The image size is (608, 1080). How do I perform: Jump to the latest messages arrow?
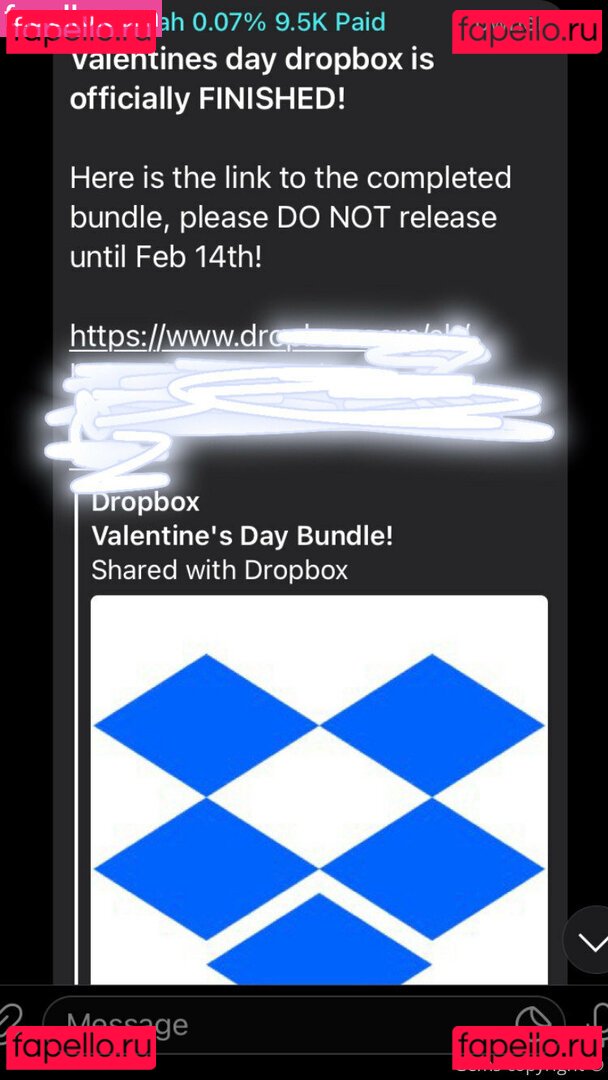click(591, 940)
